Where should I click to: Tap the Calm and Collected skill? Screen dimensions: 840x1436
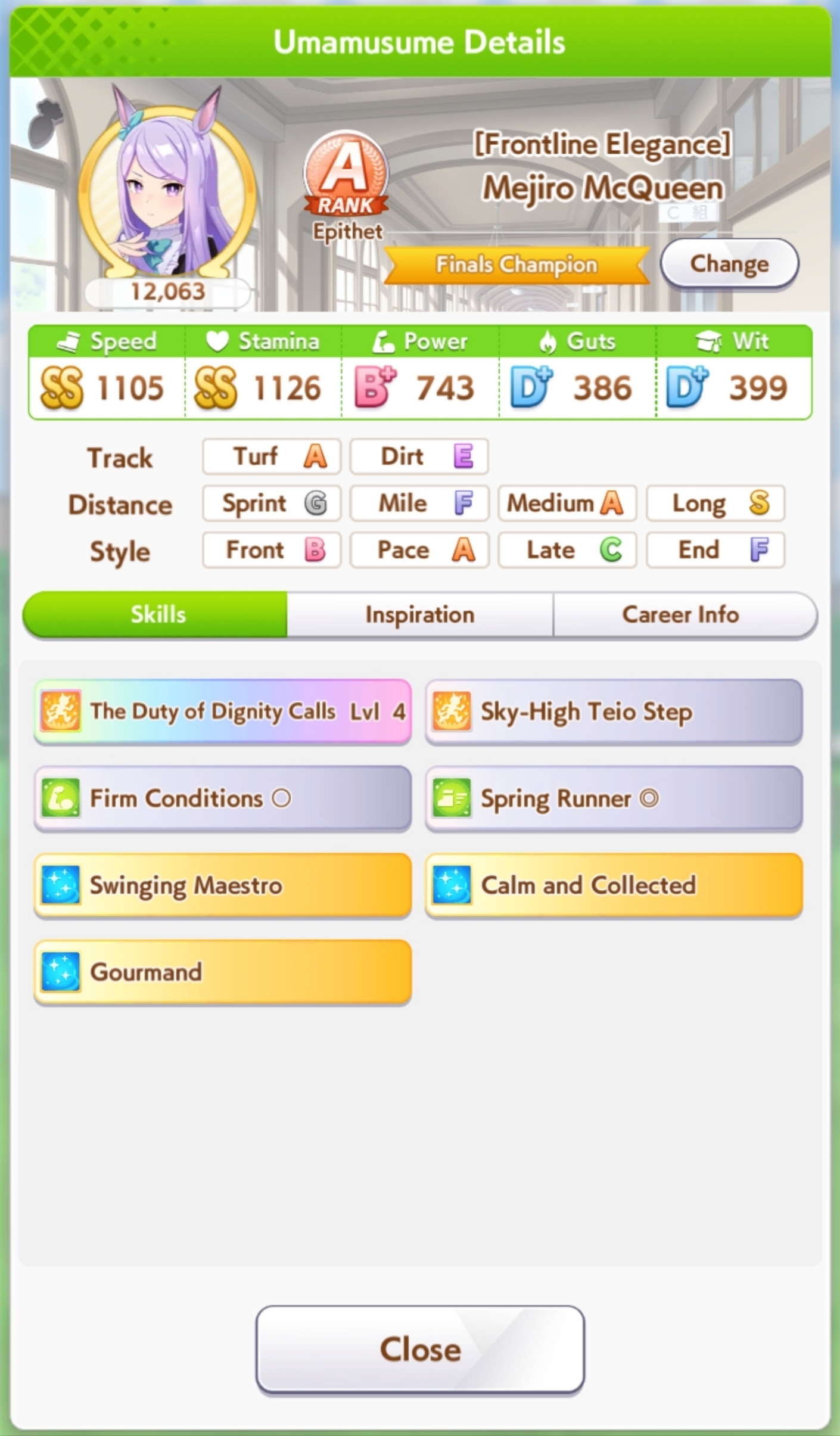coord(614,885)
